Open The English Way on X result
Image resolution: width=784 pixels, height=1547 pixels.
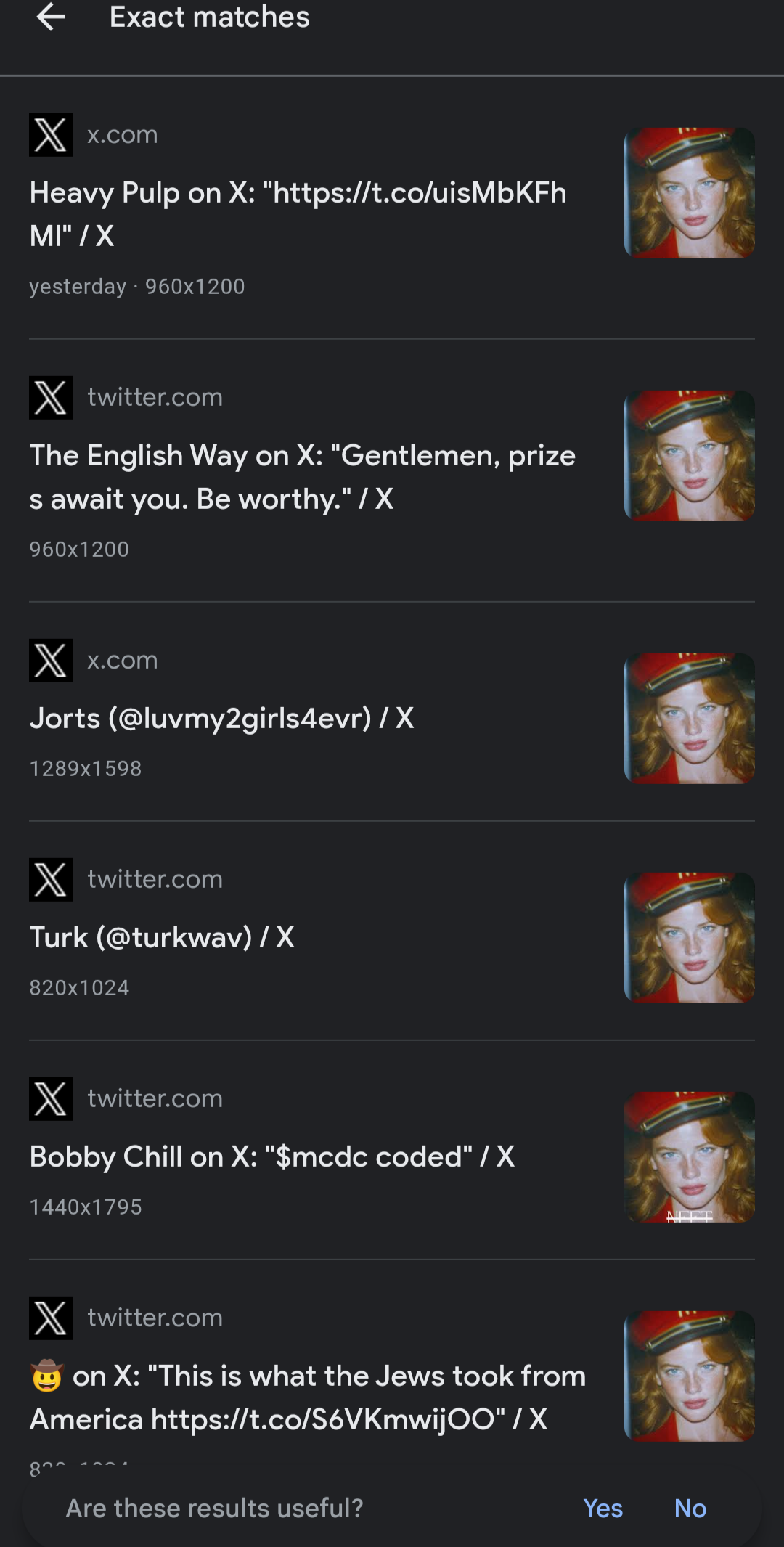[303, 477]
